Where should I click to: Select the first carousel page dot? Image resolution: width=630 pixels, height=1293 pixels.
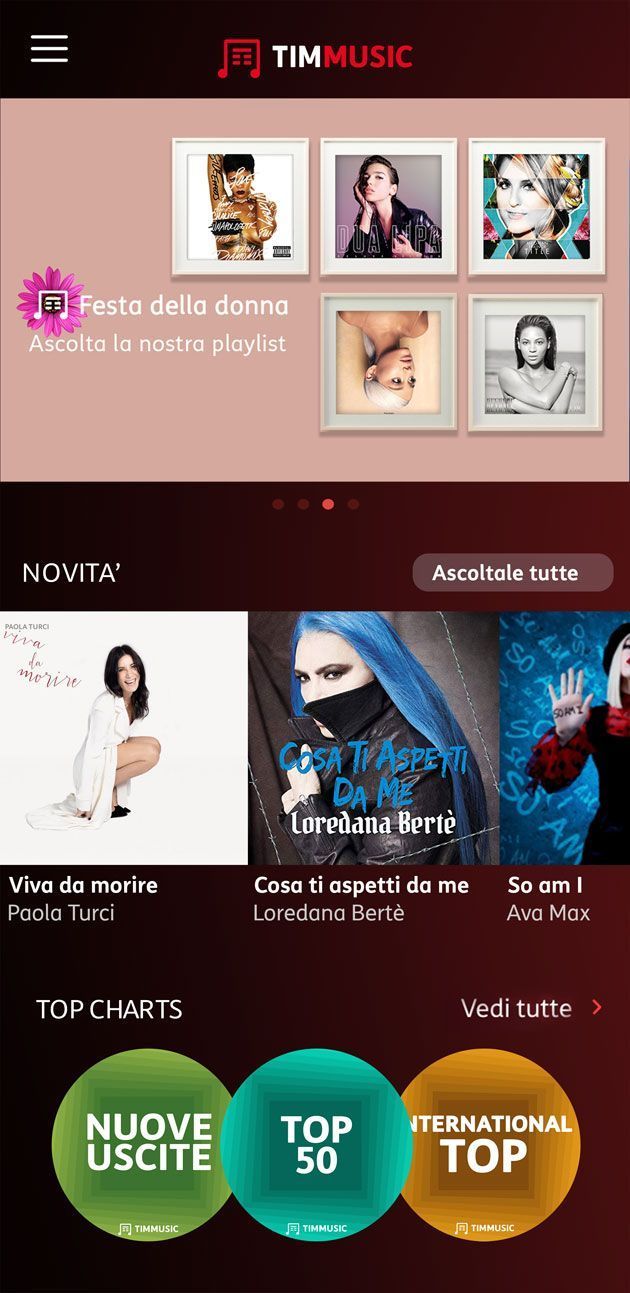pos(278,504)
